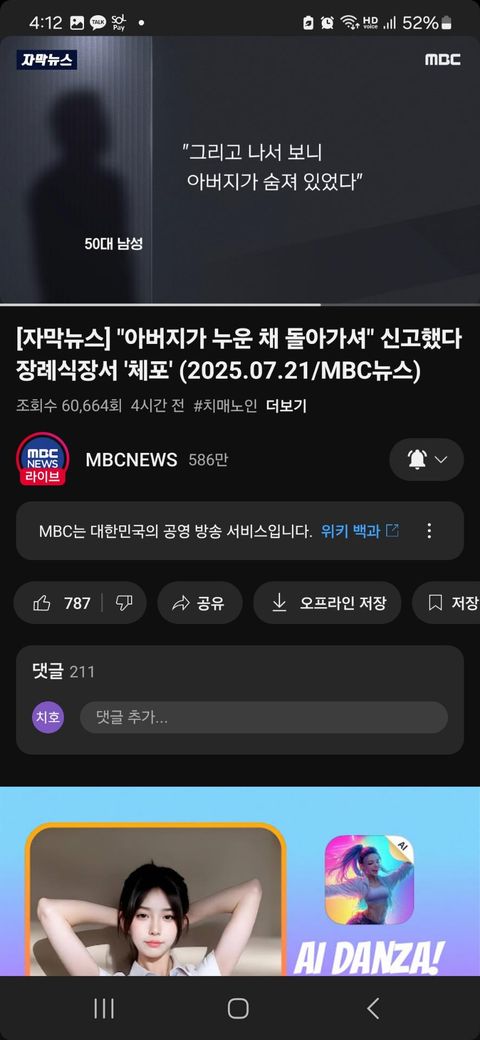The image size is (480, 1040).
Task: Tap the video player to show controls
Action: (x=240, y=170)
